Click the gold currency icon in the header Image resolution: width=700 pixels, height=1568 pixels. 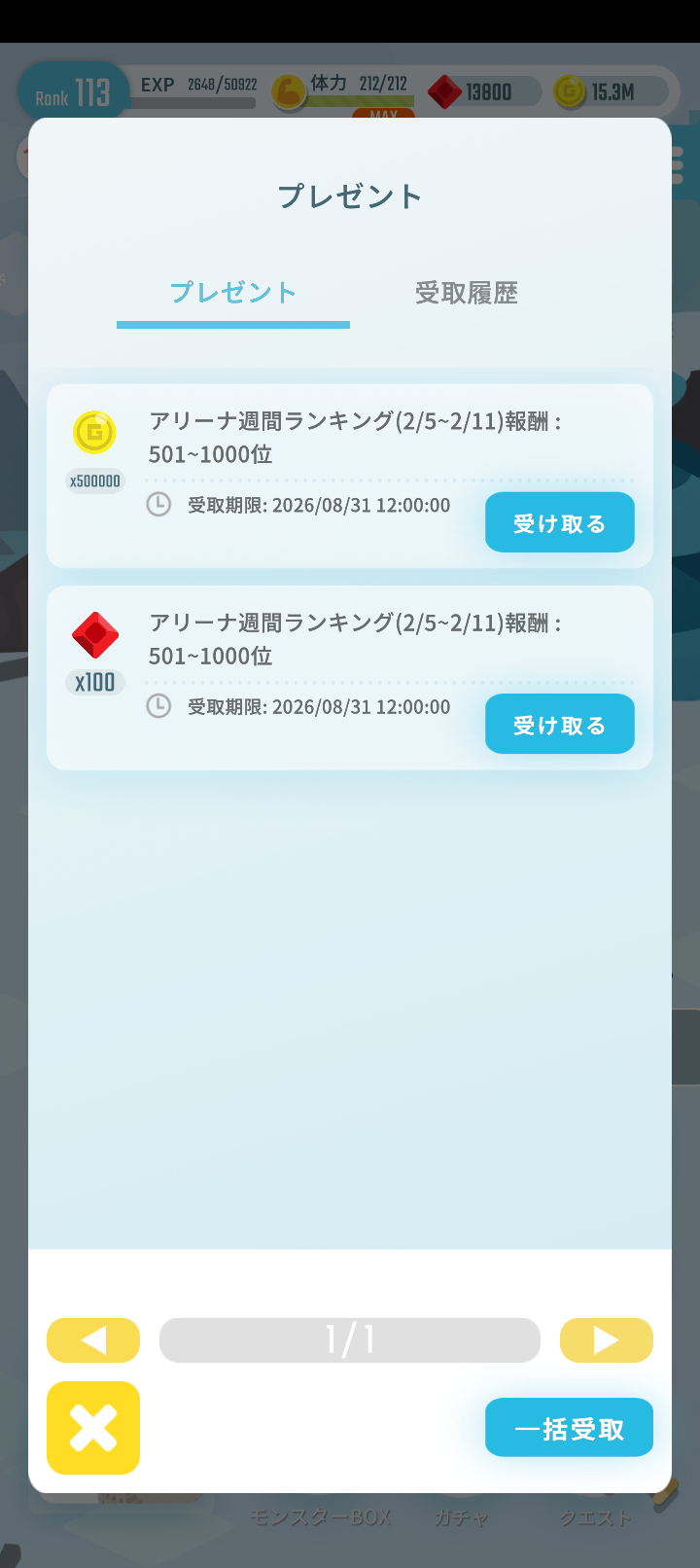click(570, 90)
